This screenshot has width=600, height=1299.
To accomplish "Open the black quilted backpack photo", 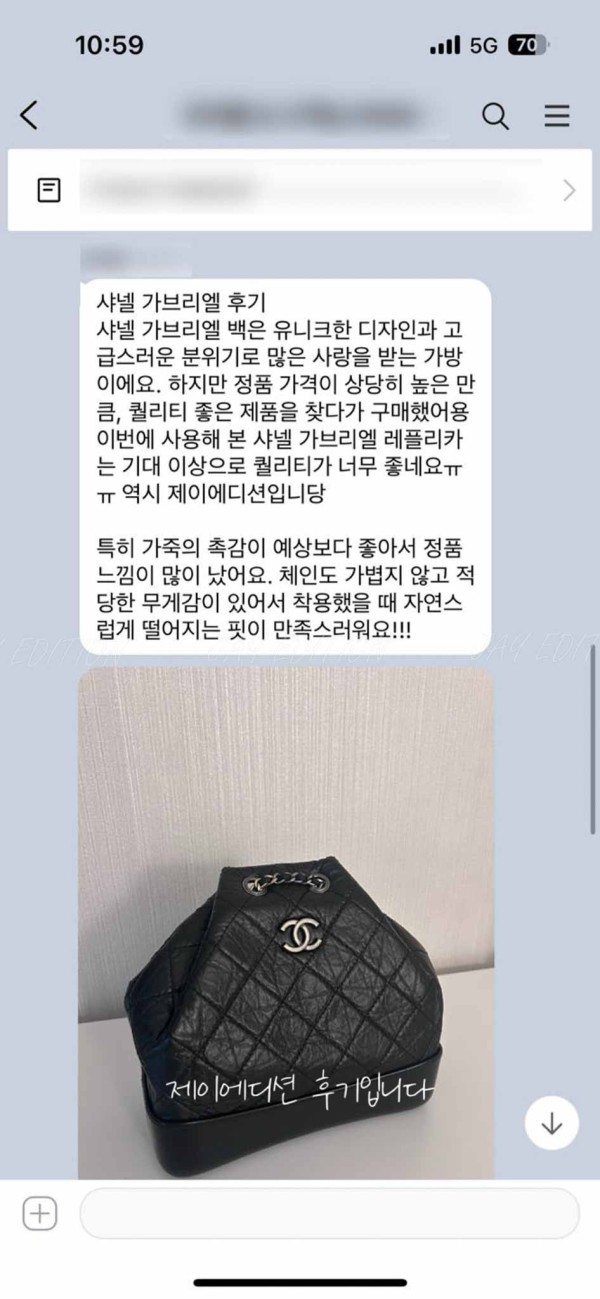I will pyautogui.click(x=286, y=920).
